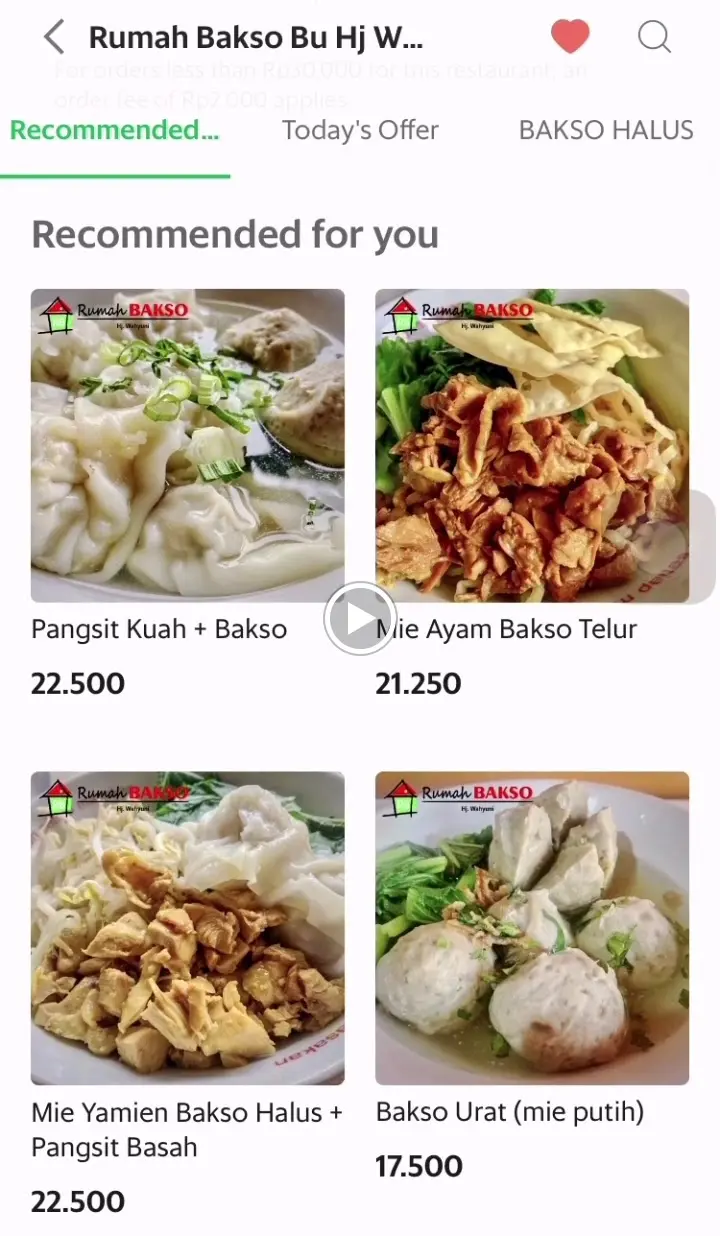
Task: Tap the restaurant name in the header
Action: (256, 37)
